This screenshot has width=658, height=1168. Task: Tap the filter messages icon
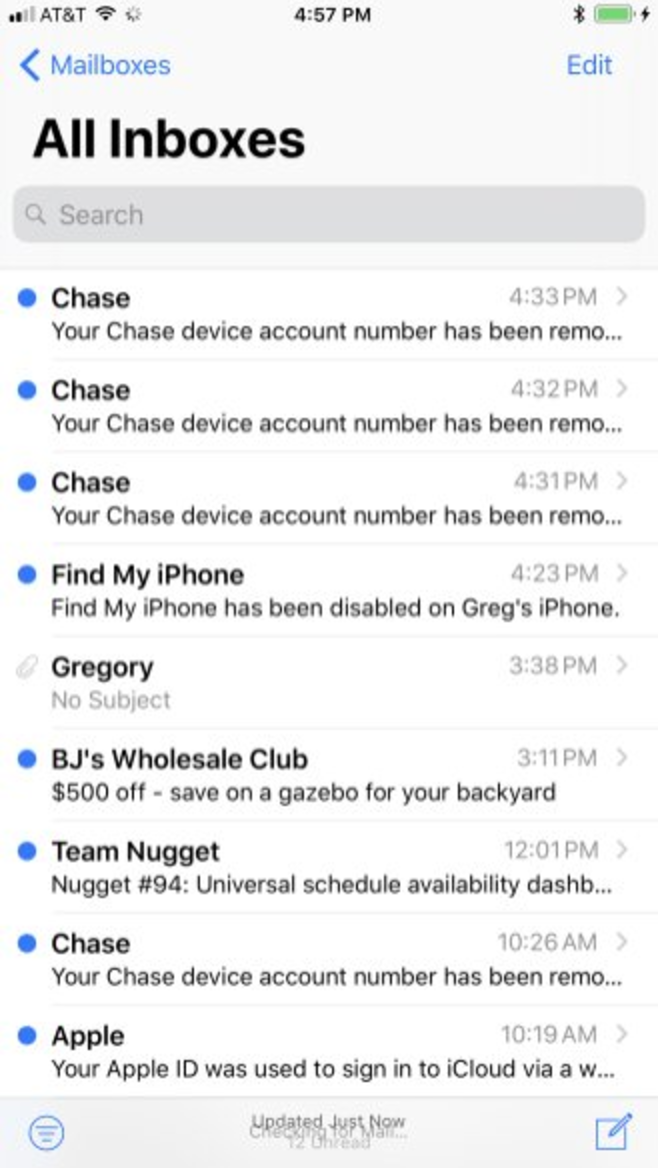pos(47,1132)
